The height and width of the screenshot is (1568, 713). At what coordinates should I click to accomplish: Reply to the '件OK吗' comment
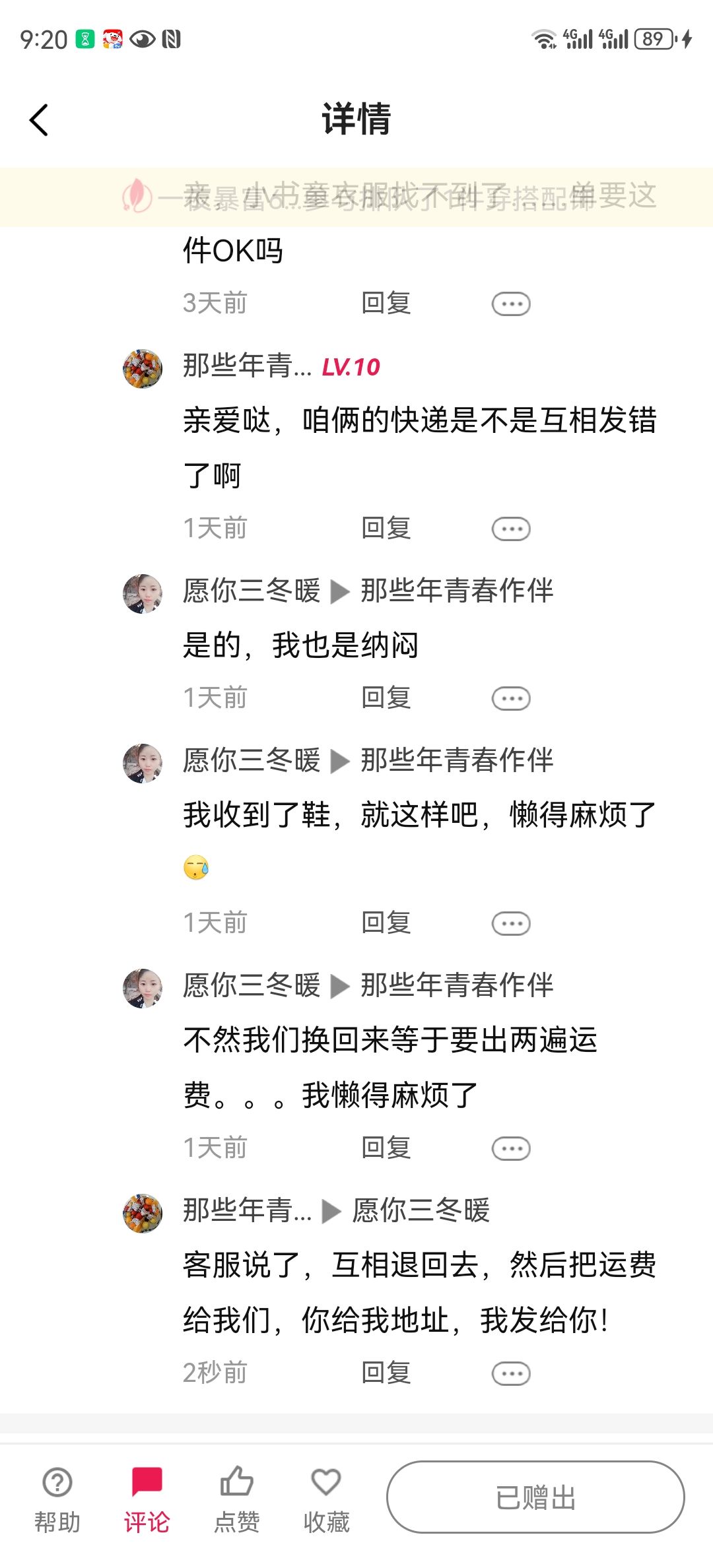386,304
